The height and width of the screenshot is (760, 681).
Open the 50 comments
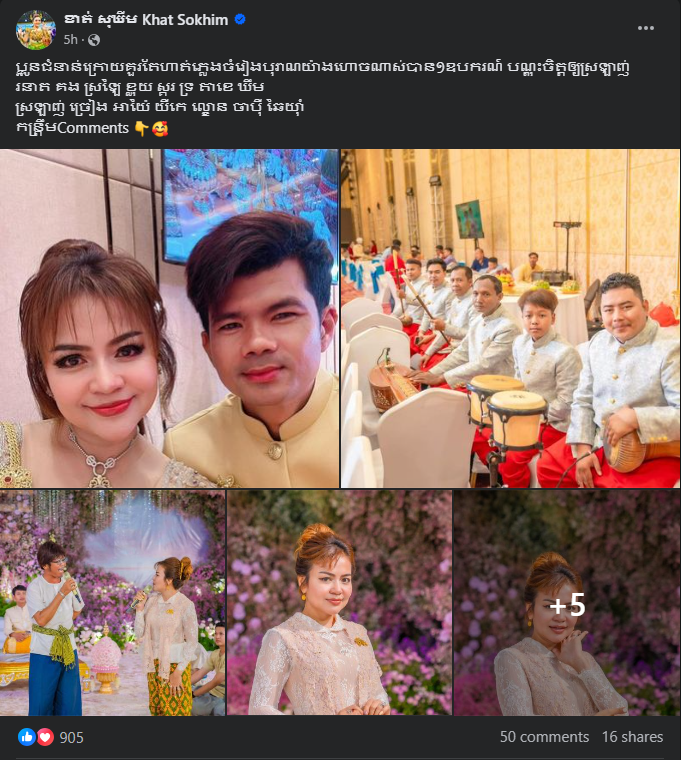tap(544, 737)
